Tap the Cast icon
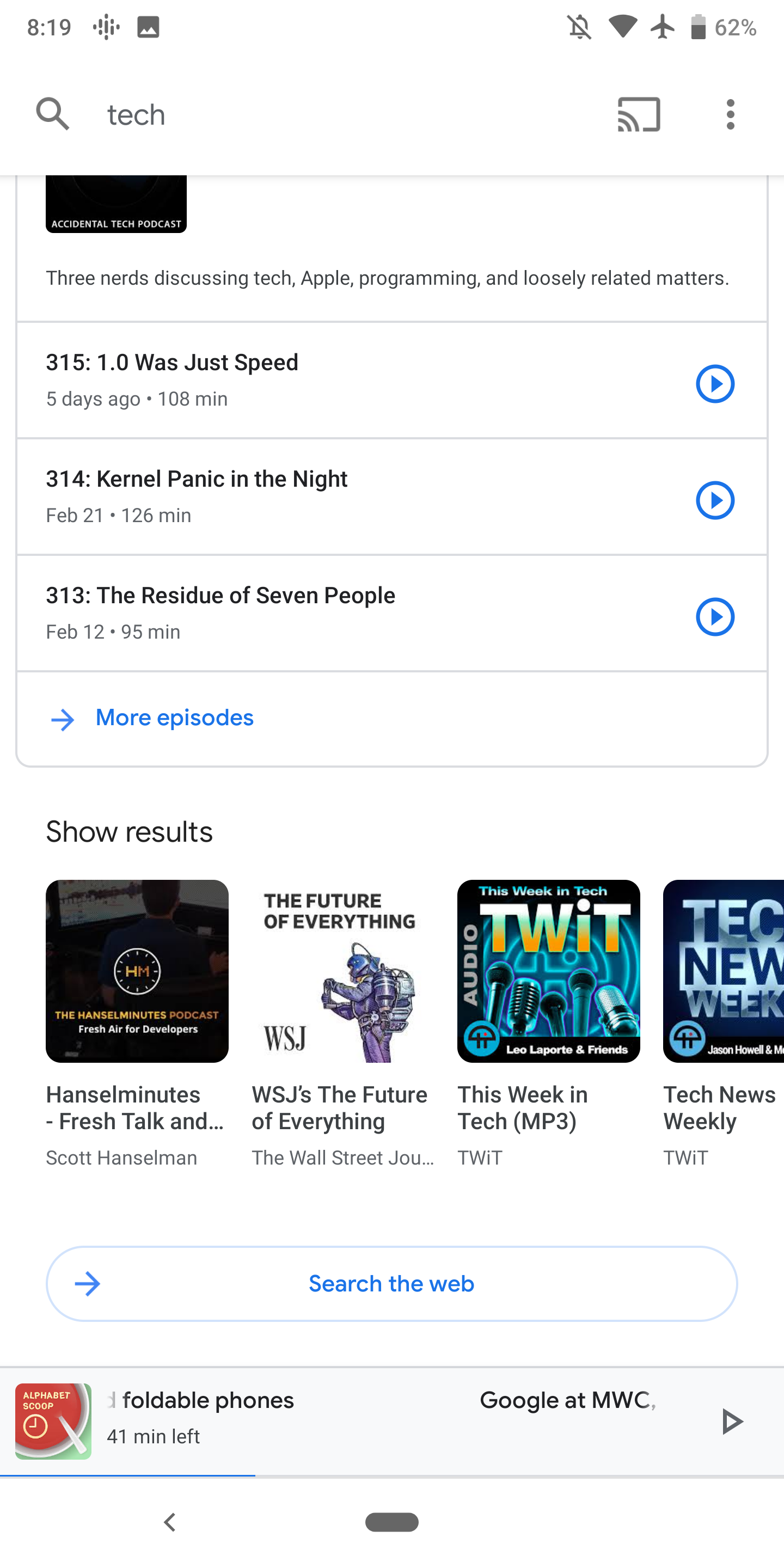Image resolution: width=784 pixels, height=1568 pixels. click(636, 114)
